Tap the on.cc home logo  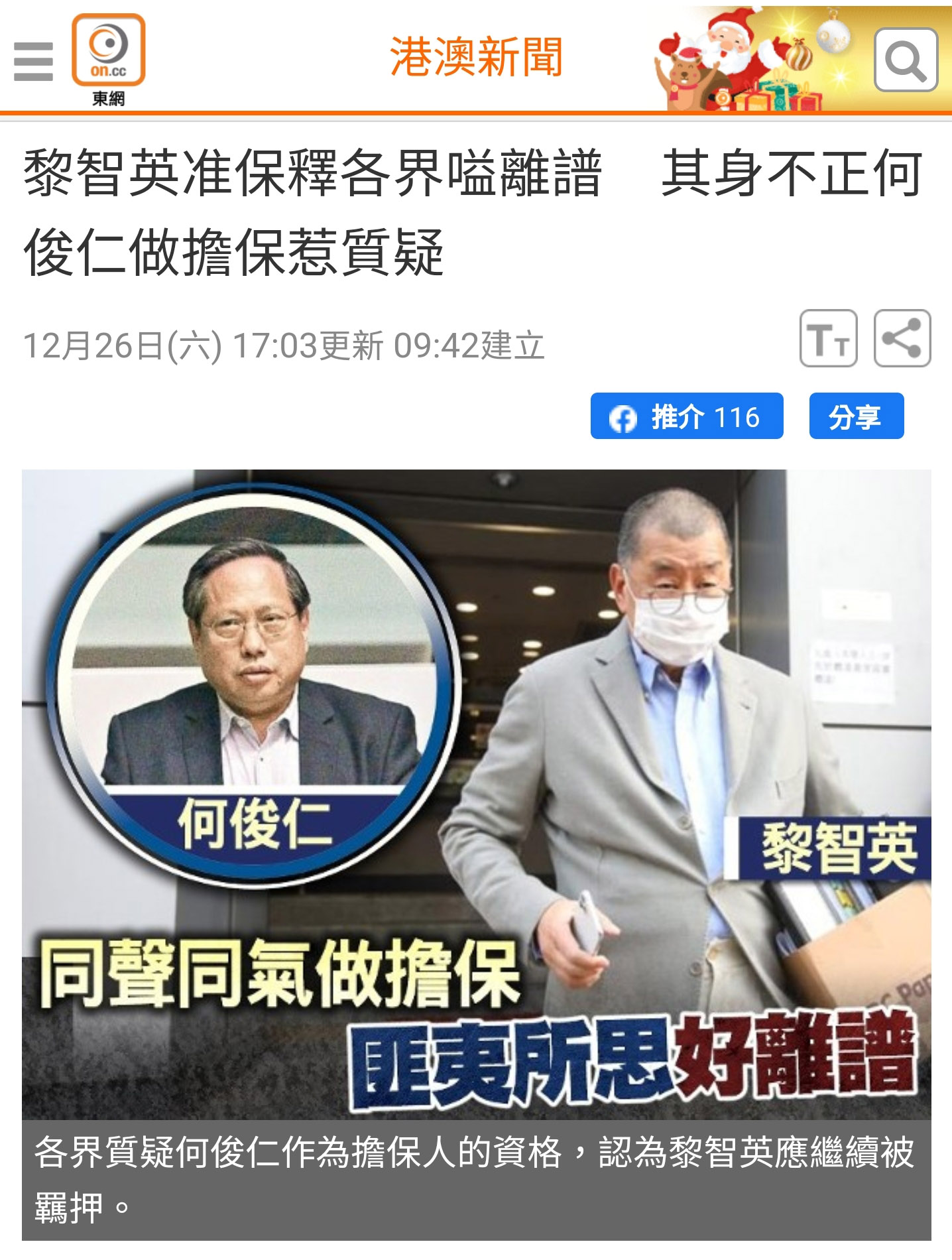[108, 58]
